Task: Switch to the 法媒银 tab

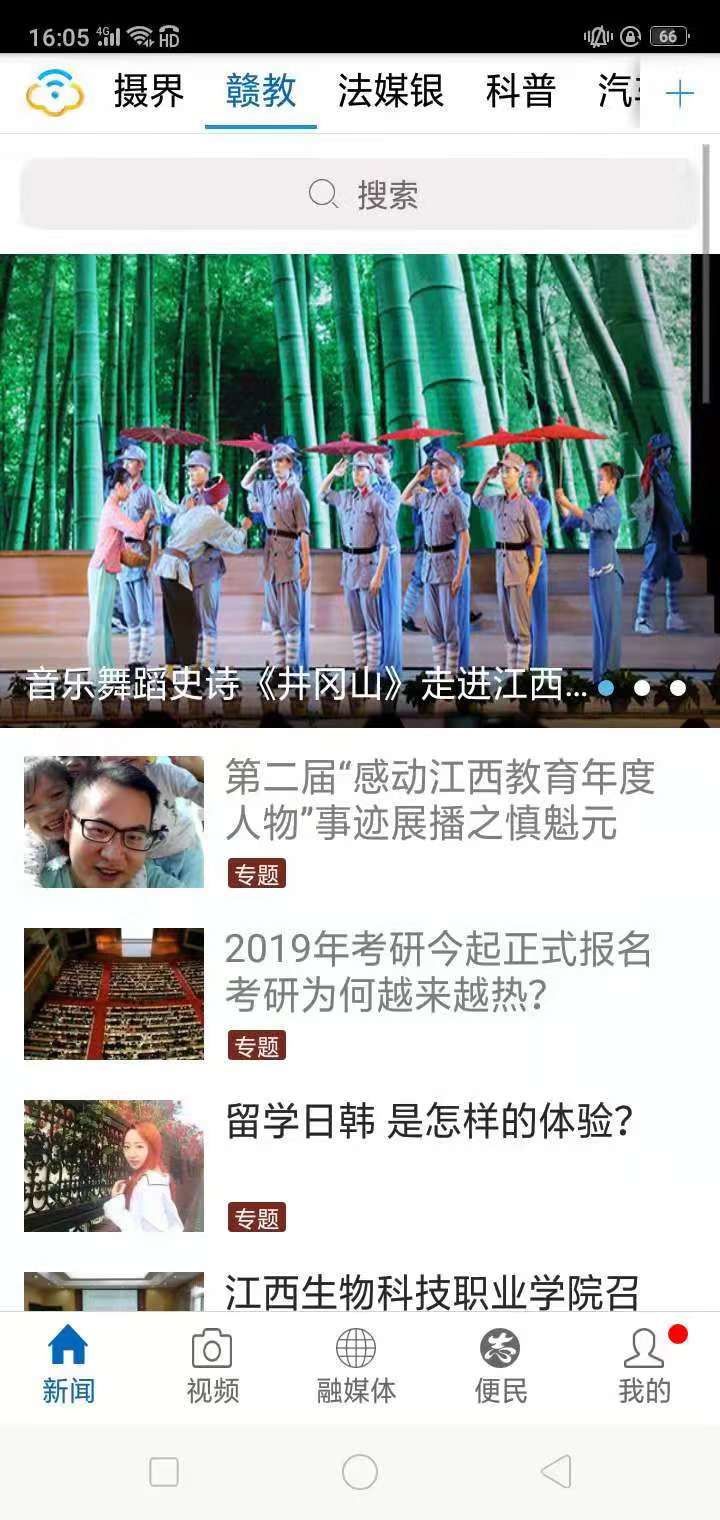Action: (391, 92)
